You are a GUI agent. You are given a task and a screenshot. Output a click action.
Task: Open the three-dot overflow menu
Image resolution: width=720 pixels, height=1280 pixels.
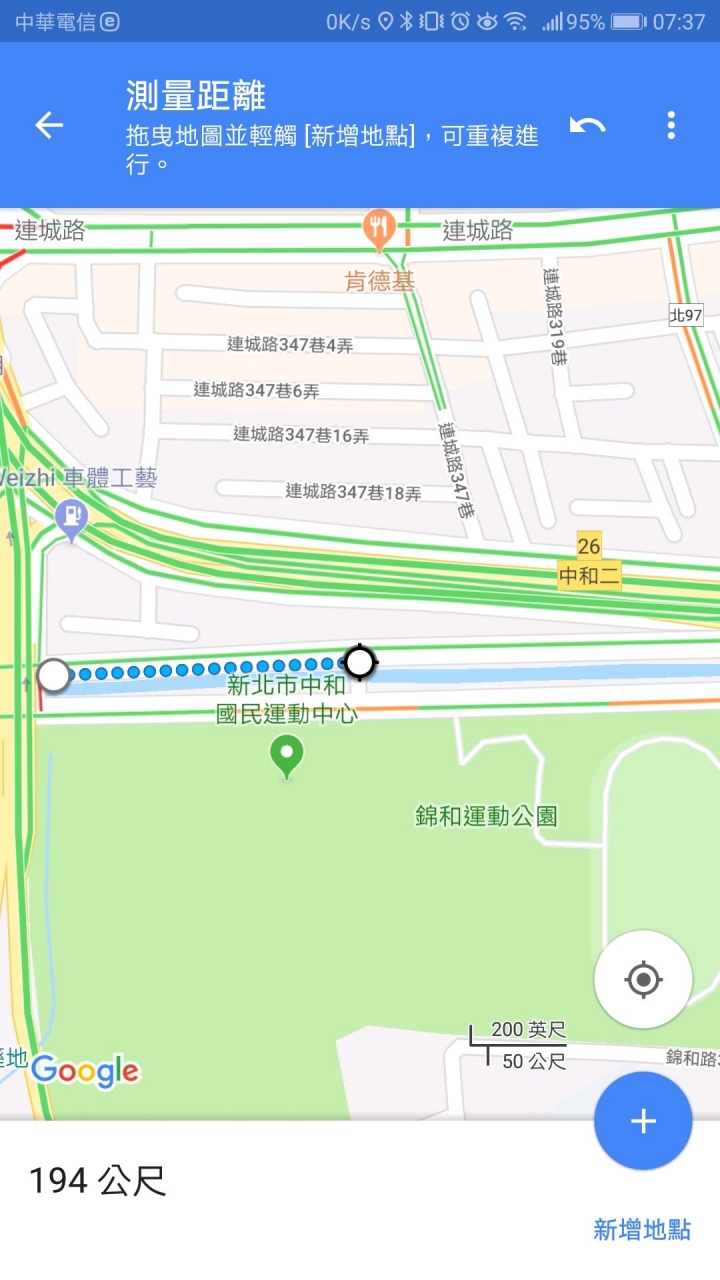[671, 125]
